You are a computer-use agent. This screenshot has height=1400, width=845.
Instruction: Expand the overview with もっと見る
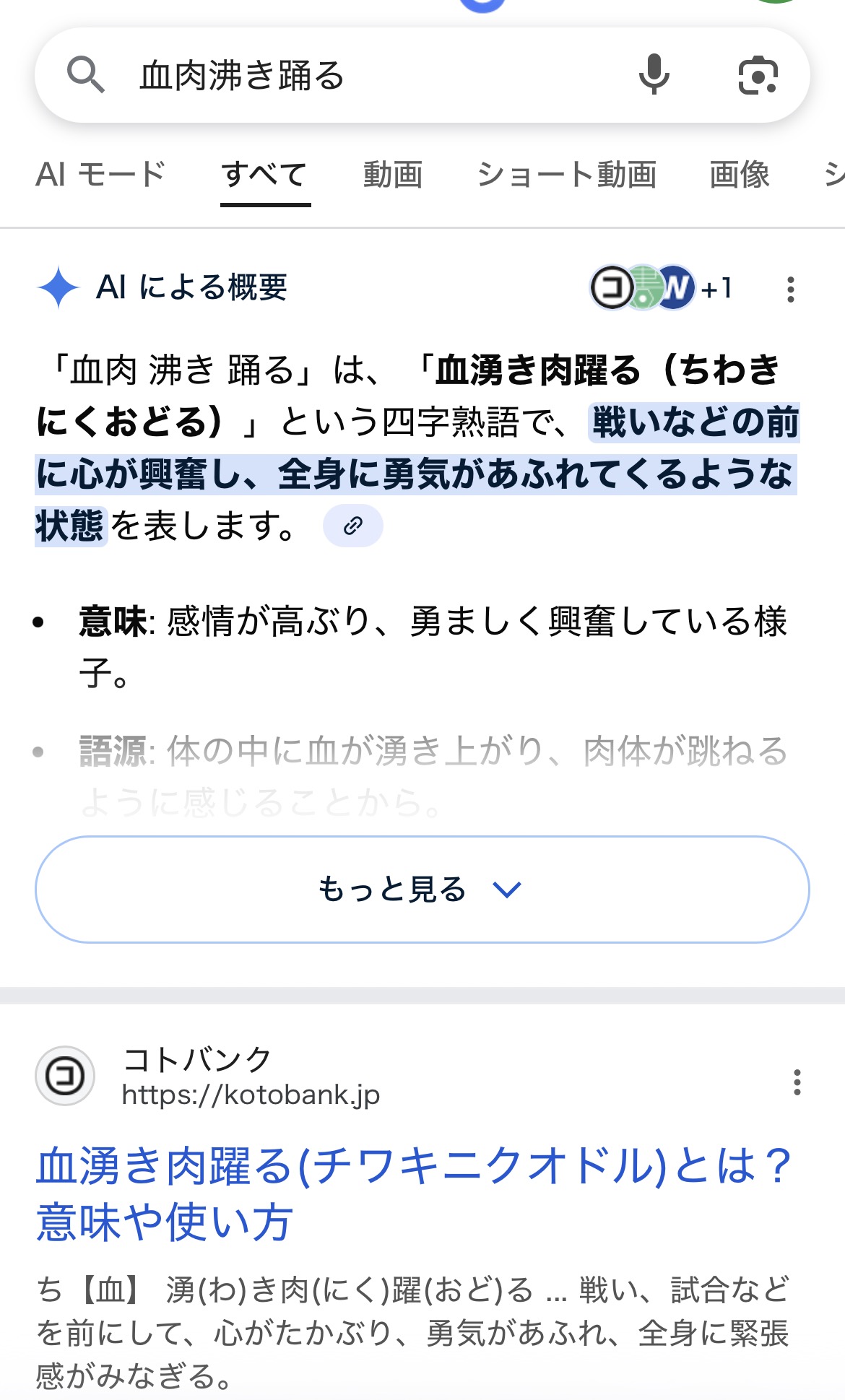(422, 890)
